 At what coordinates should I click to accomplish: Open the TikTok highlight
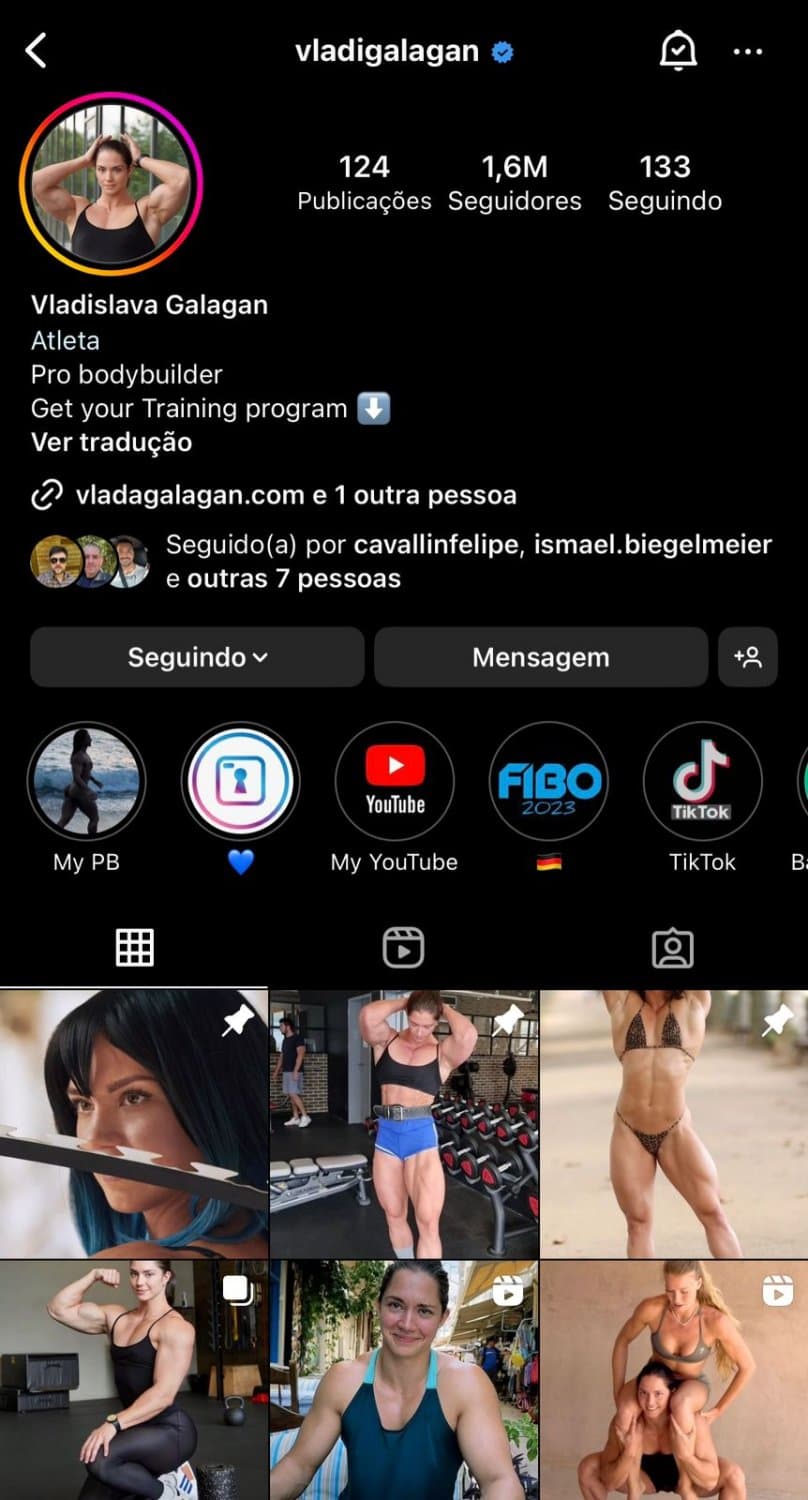point(702,782)
